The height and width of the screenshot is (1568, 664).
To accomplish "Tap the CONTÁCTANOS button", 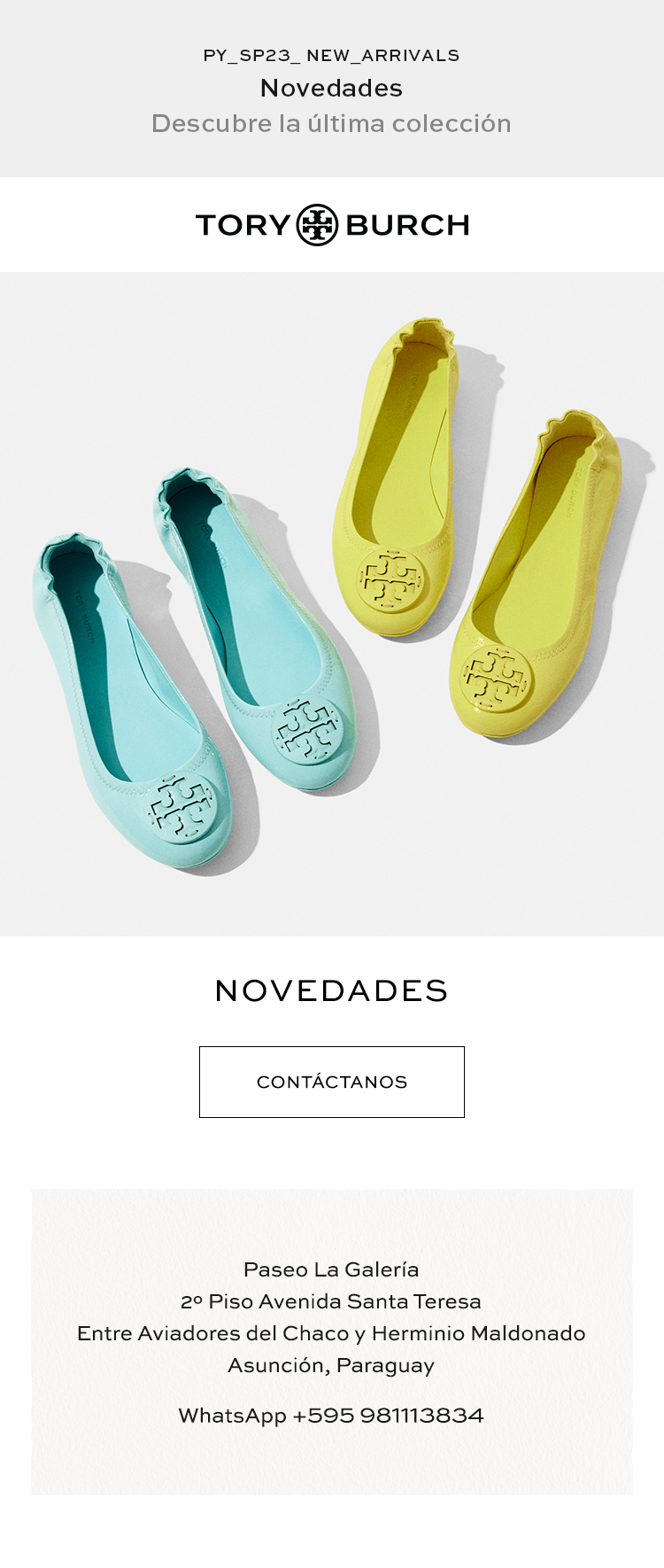I will (332, 1082).
